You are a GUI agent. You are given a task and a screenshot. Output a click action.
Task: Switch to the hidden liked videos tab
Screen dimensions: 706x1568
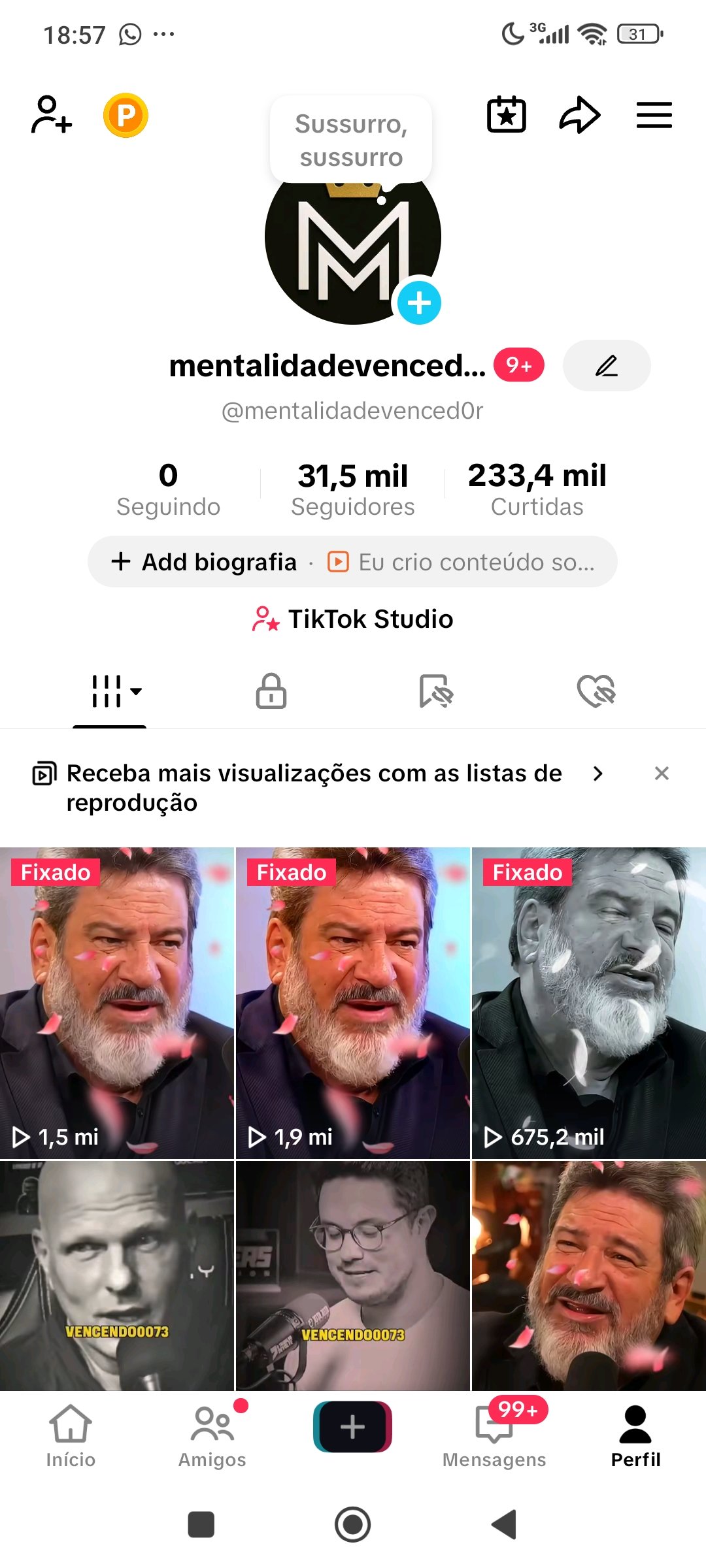click(596, 691)
